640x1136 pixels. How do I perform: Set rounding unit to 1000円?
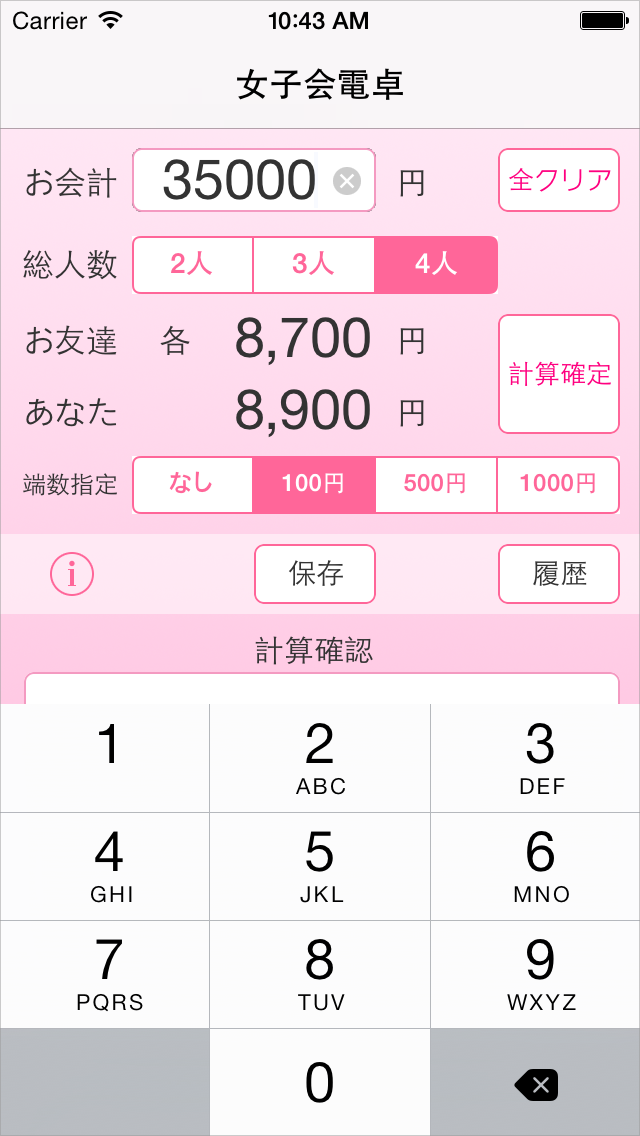click(558, 485)
